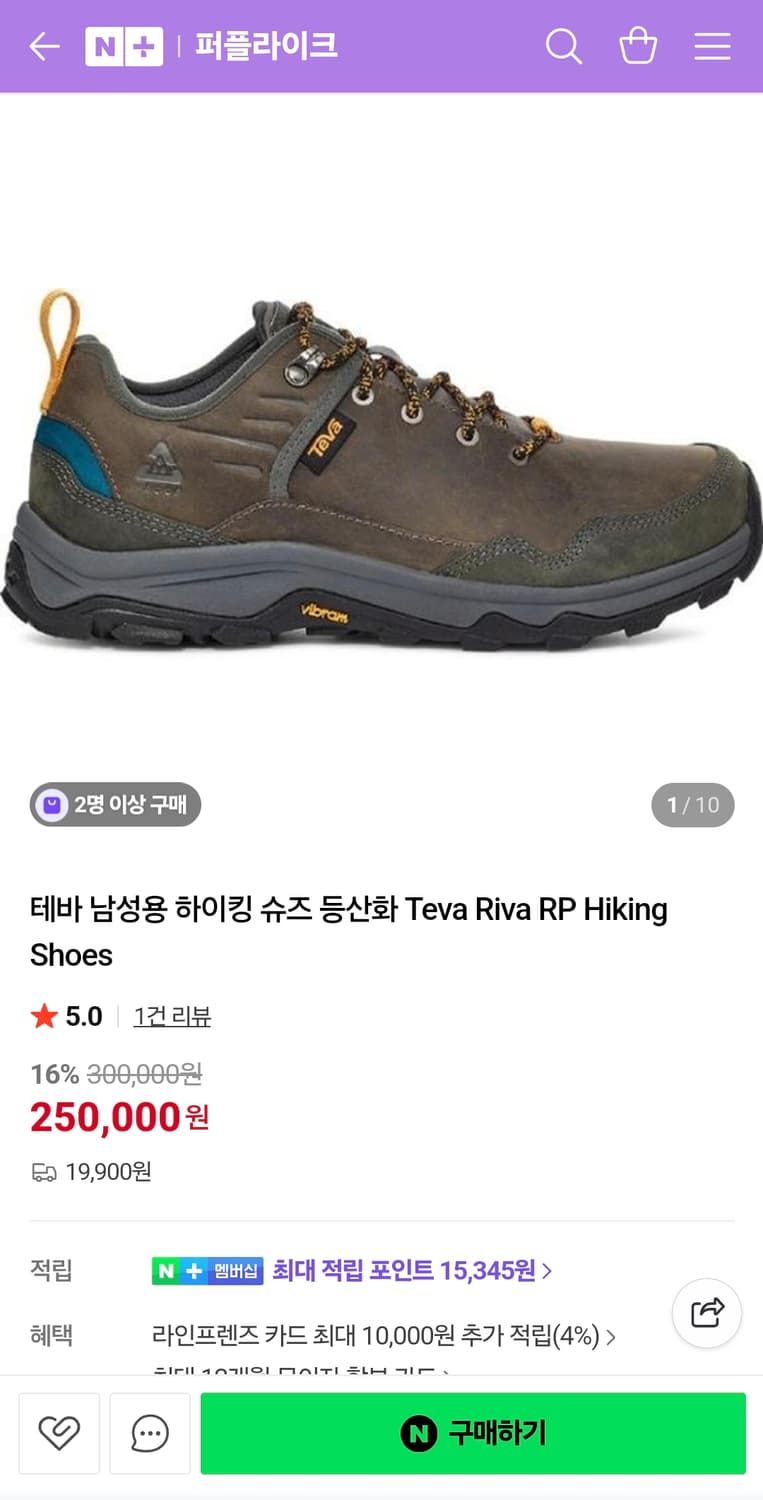Screen dimensions: 763x1500
Task: Click the Teva hiking shoe image
Action: coord(380,450)
